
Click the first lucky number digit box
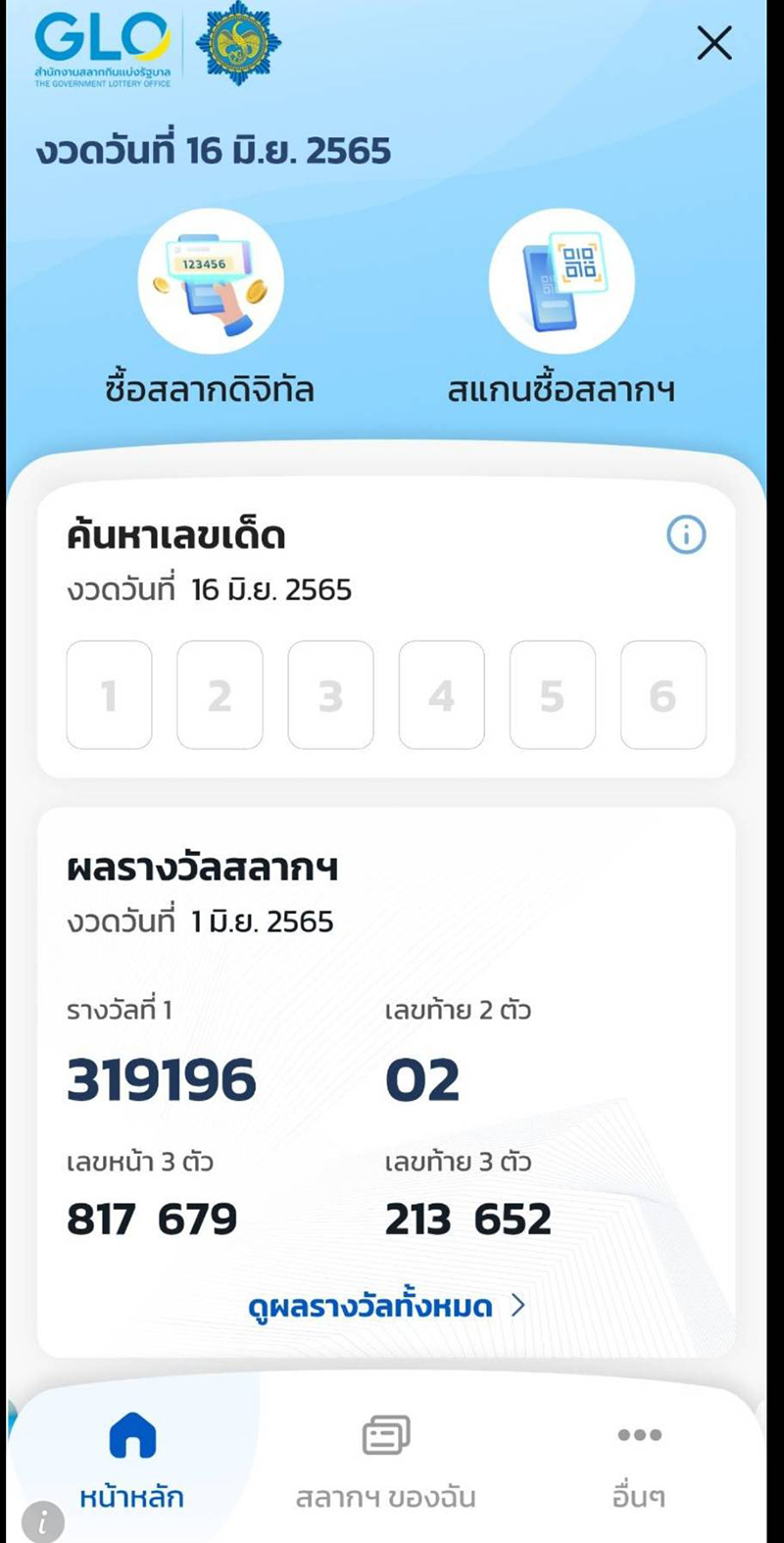pyautogui.click(x=109, y=695)
